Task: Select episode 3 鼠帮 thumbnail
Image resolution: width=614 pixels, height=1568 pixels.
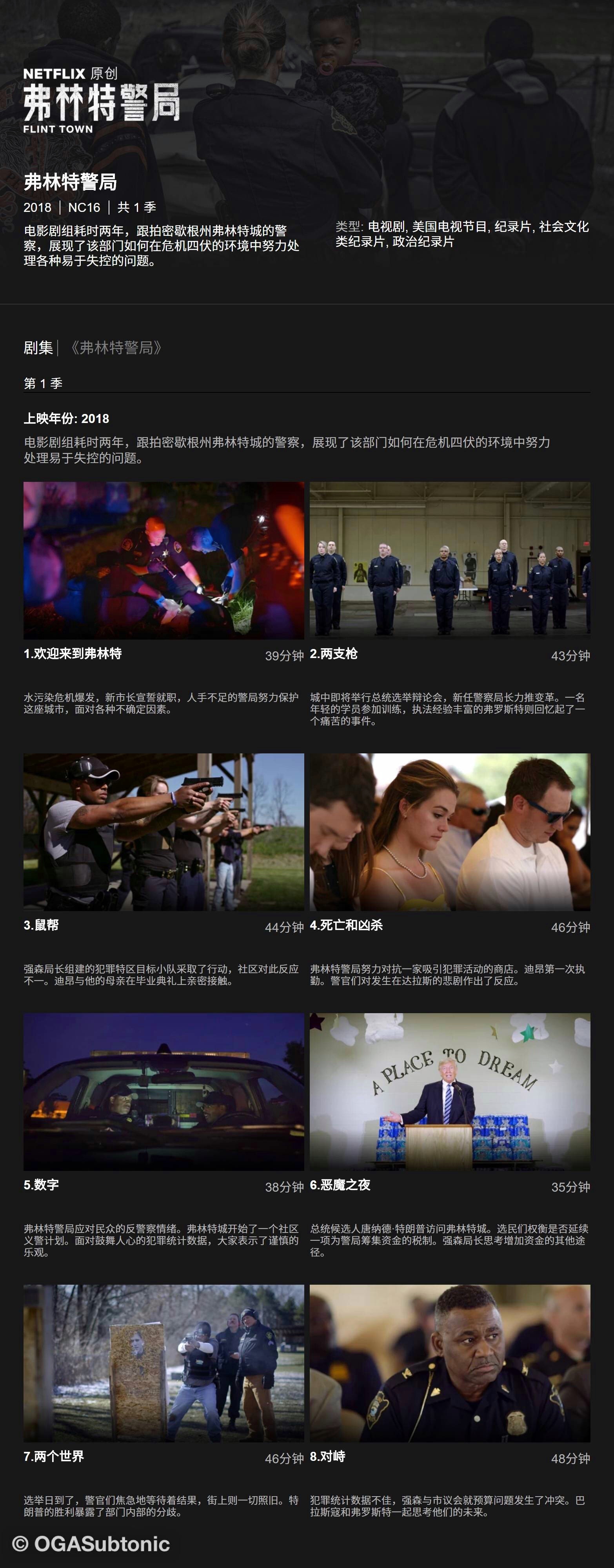Action: (163, 831)
